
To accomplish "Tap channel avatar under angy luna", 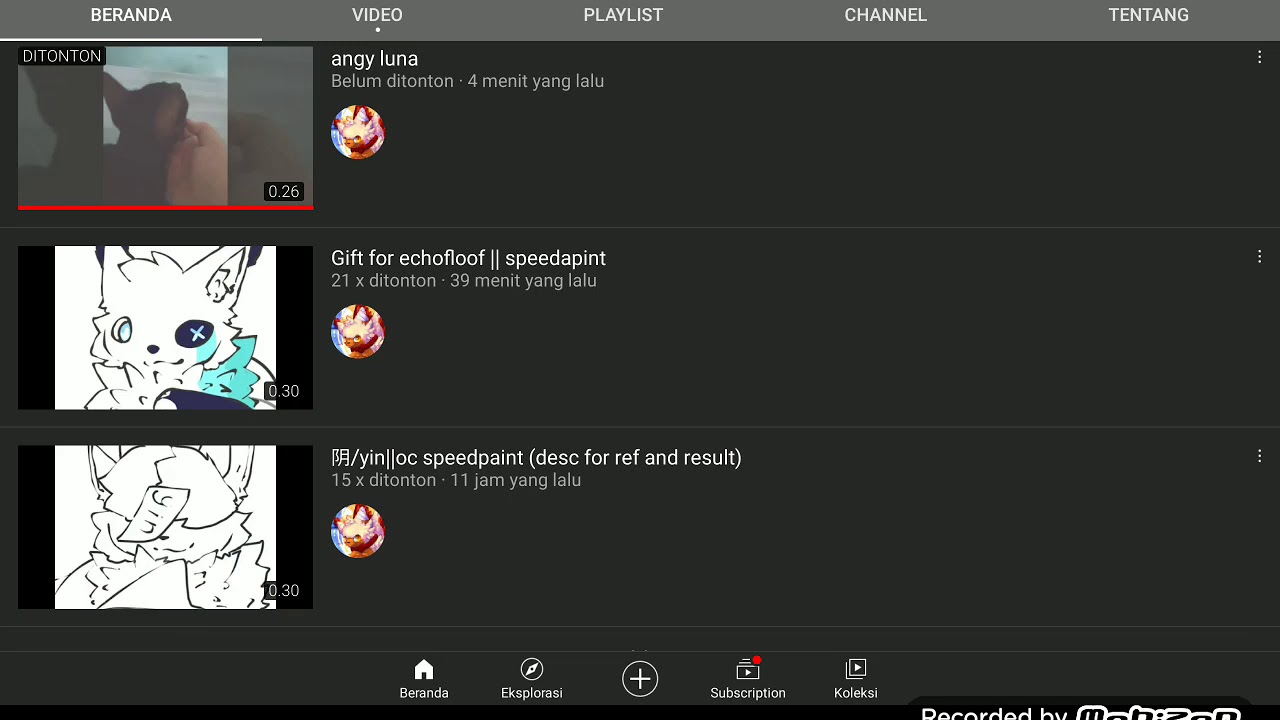I will click(x=358, y=132).
